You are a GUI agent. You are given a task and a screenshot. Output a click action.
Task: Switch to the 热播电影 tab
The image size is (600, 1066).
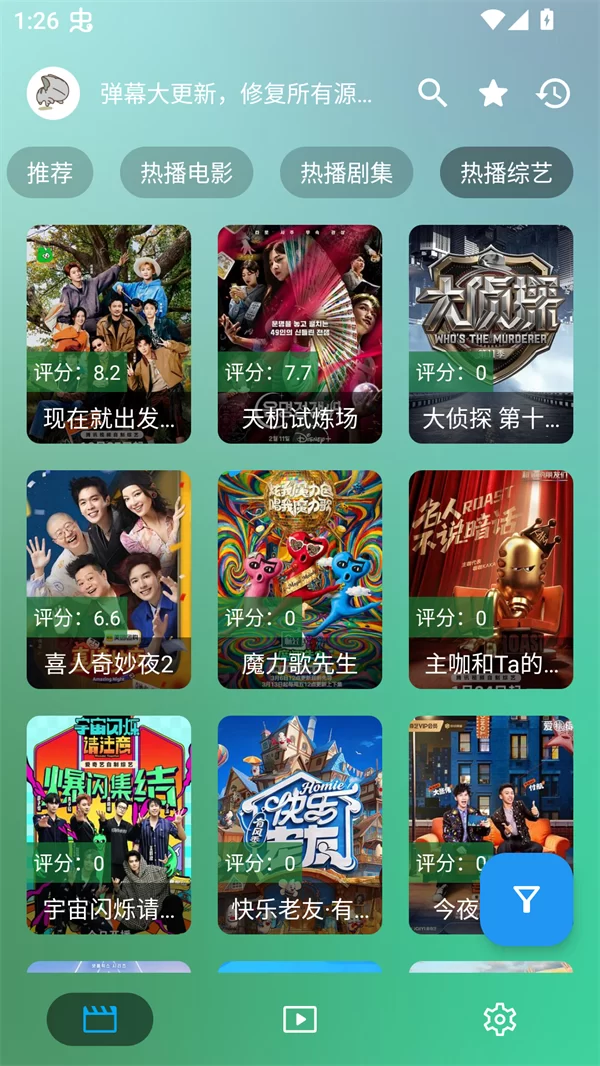(x=186, y=173)
